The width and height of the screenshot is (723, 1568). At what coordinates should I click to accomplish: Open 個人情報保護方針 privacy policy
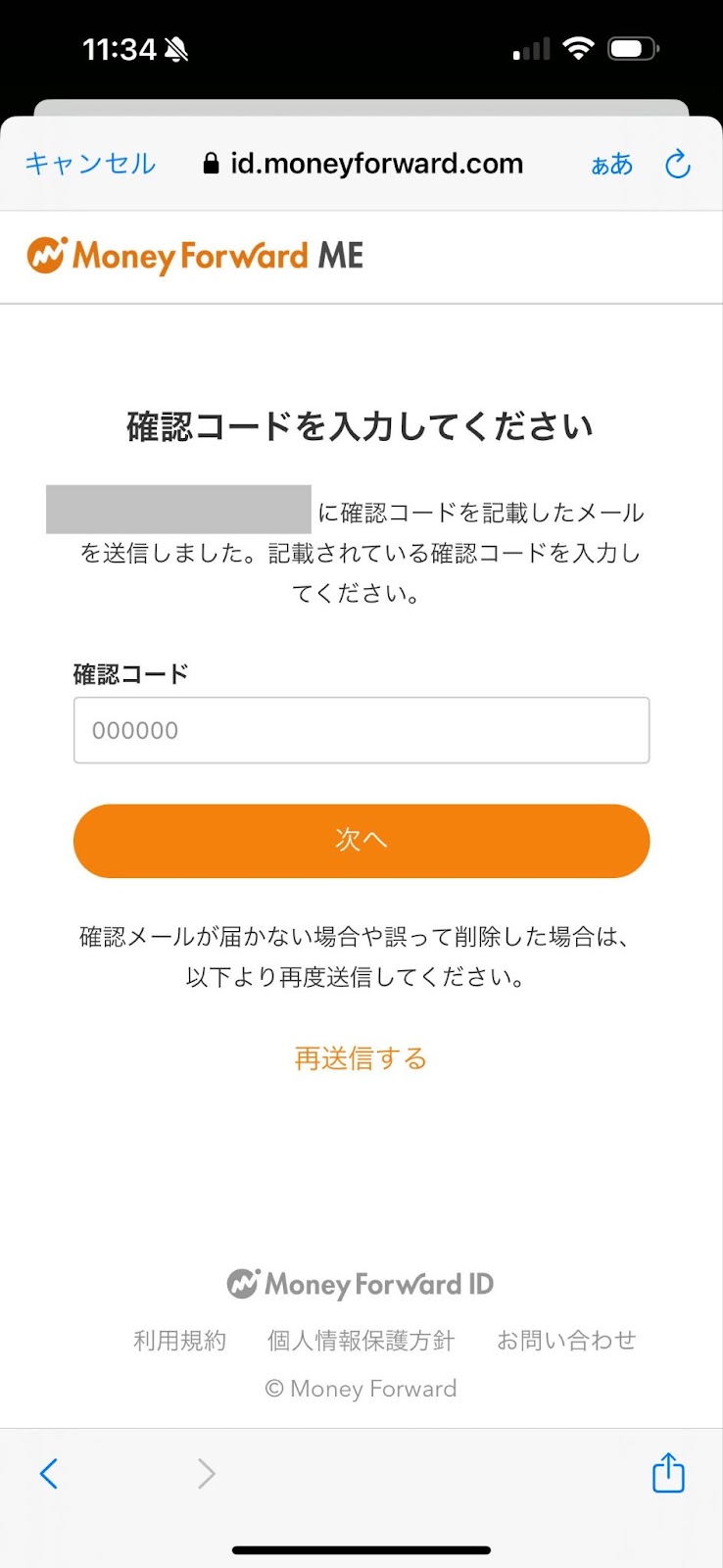coord(361,1341)
